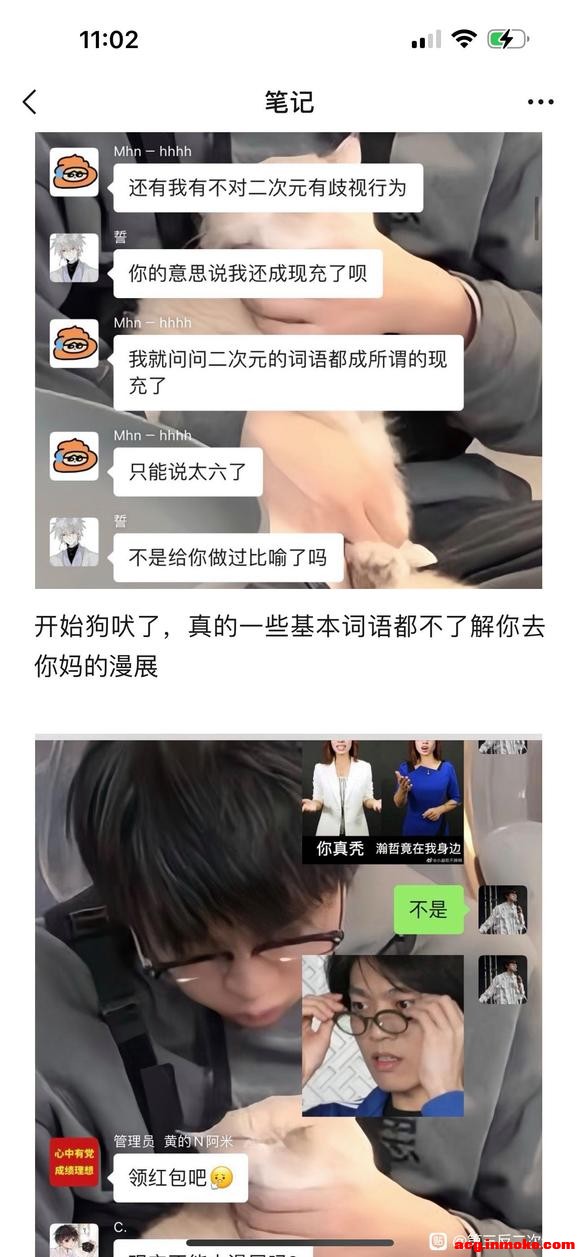Image resolution: width=580 pixels, height=1257 pixels.
Task: Open the second image with 领红包吧 message
Action: [x=289, y=996]
